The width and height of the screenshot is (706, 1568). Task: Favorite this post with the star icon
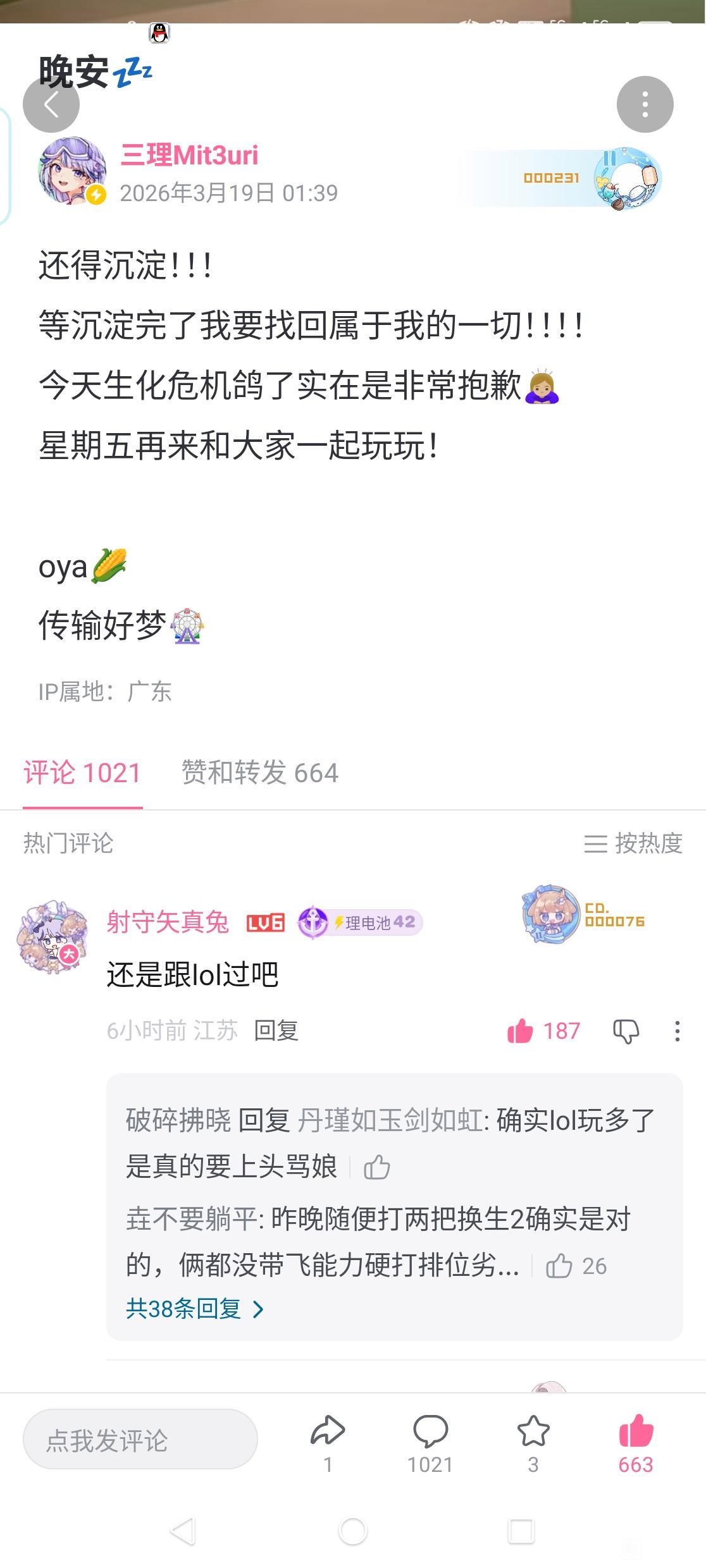(533, 1433)
